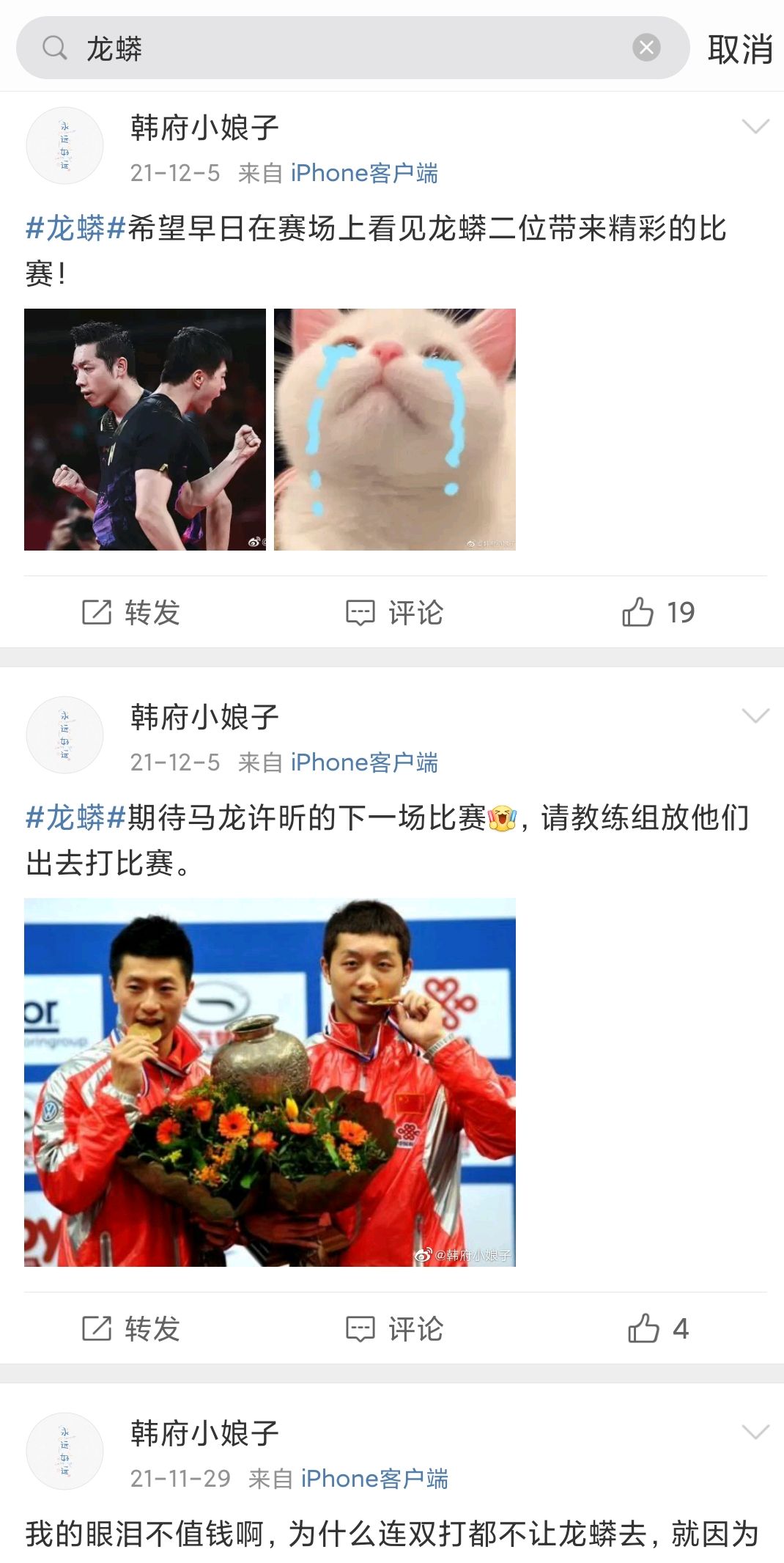The image size is (784, 1563).
Task: Like the post with 4 likes
Action: pos(657,1328)
